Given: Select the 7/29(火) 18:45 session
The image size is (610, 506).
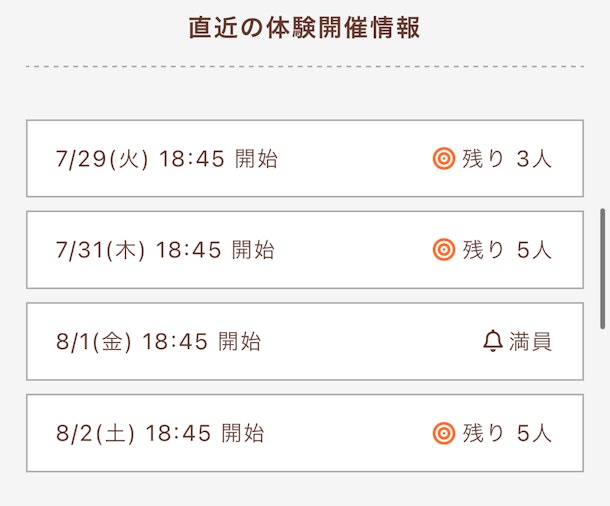Looking at the screenshot, I should point(304,158).
